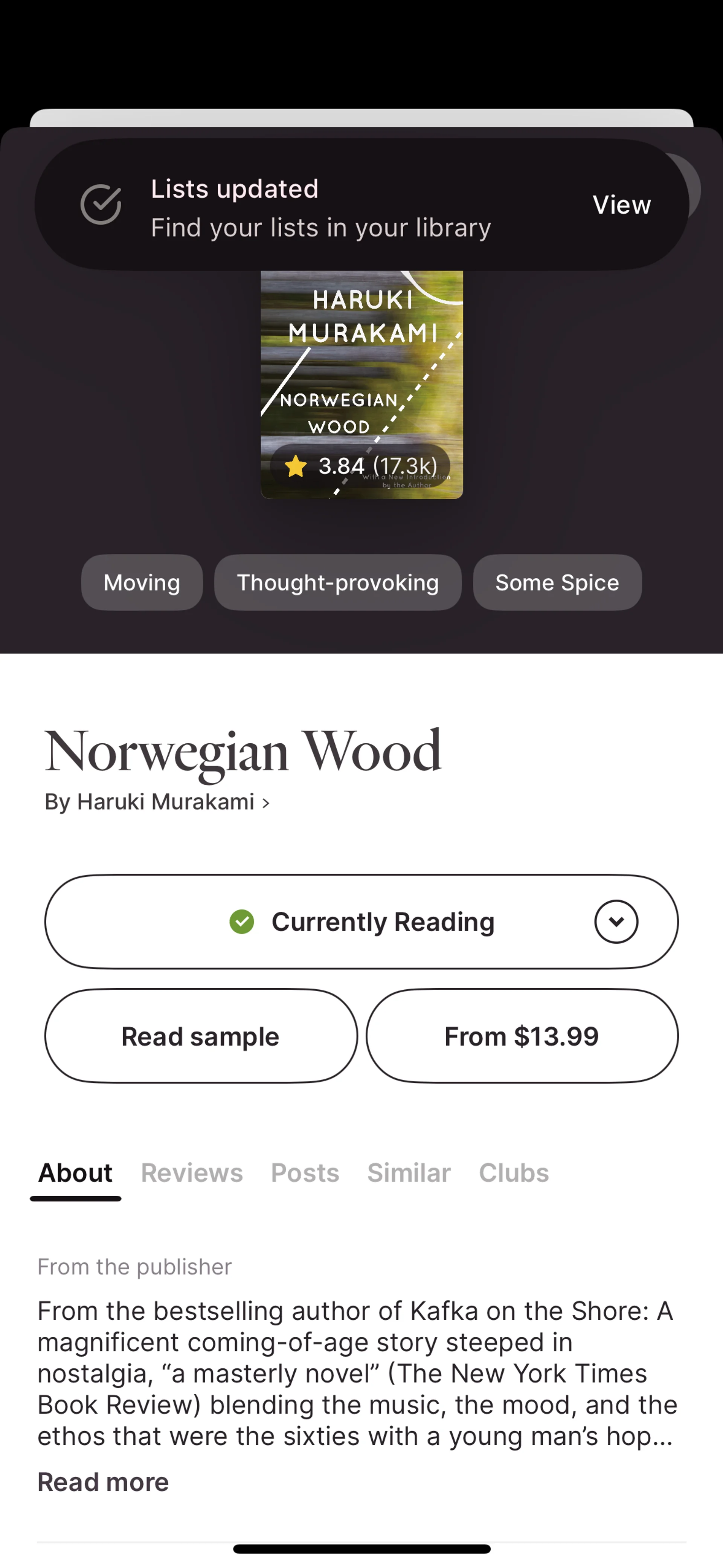Switch to the Posts tab
Image resolution: width=723 pixels, height=1568 pixels.
point(305,1173)
